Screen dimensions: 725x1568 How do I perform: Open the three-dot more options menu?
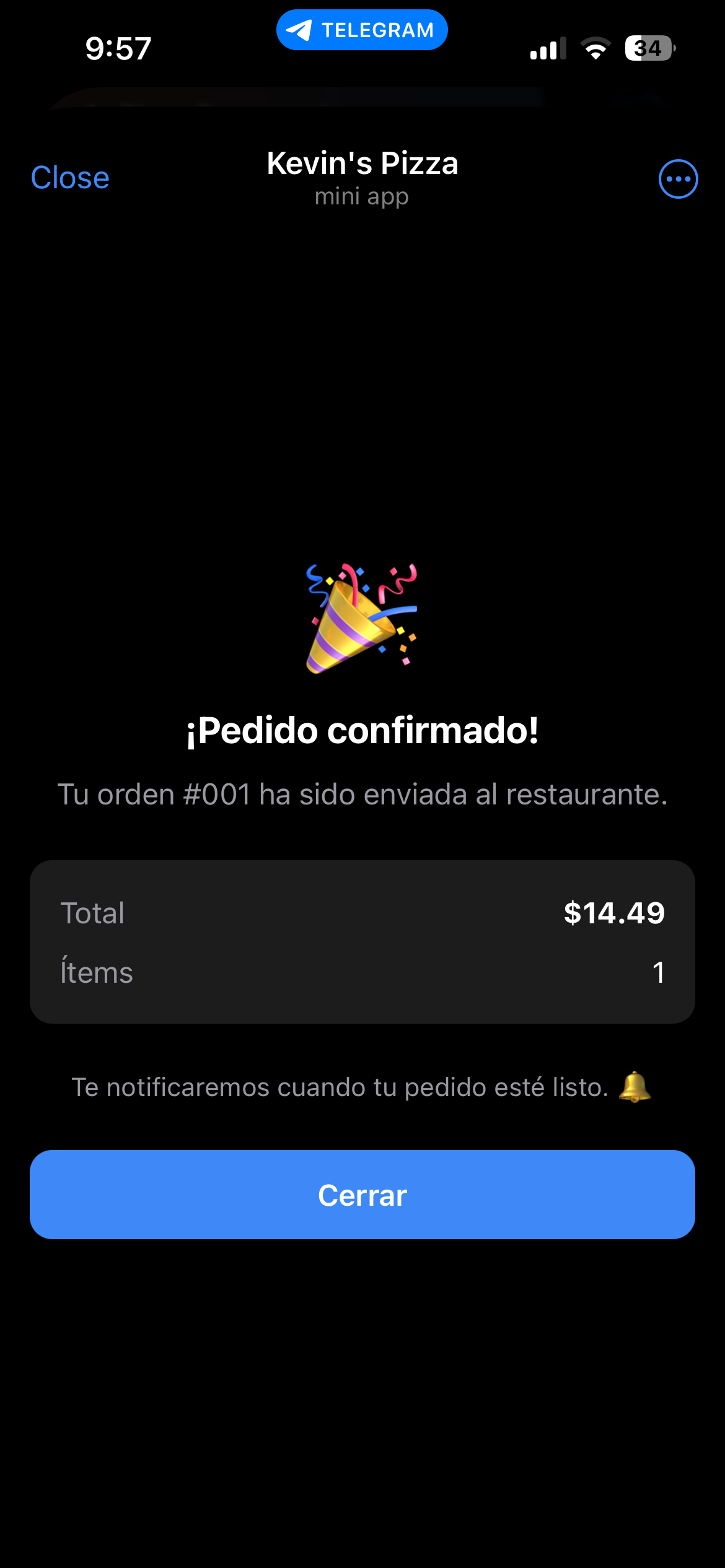click(678, 179)
